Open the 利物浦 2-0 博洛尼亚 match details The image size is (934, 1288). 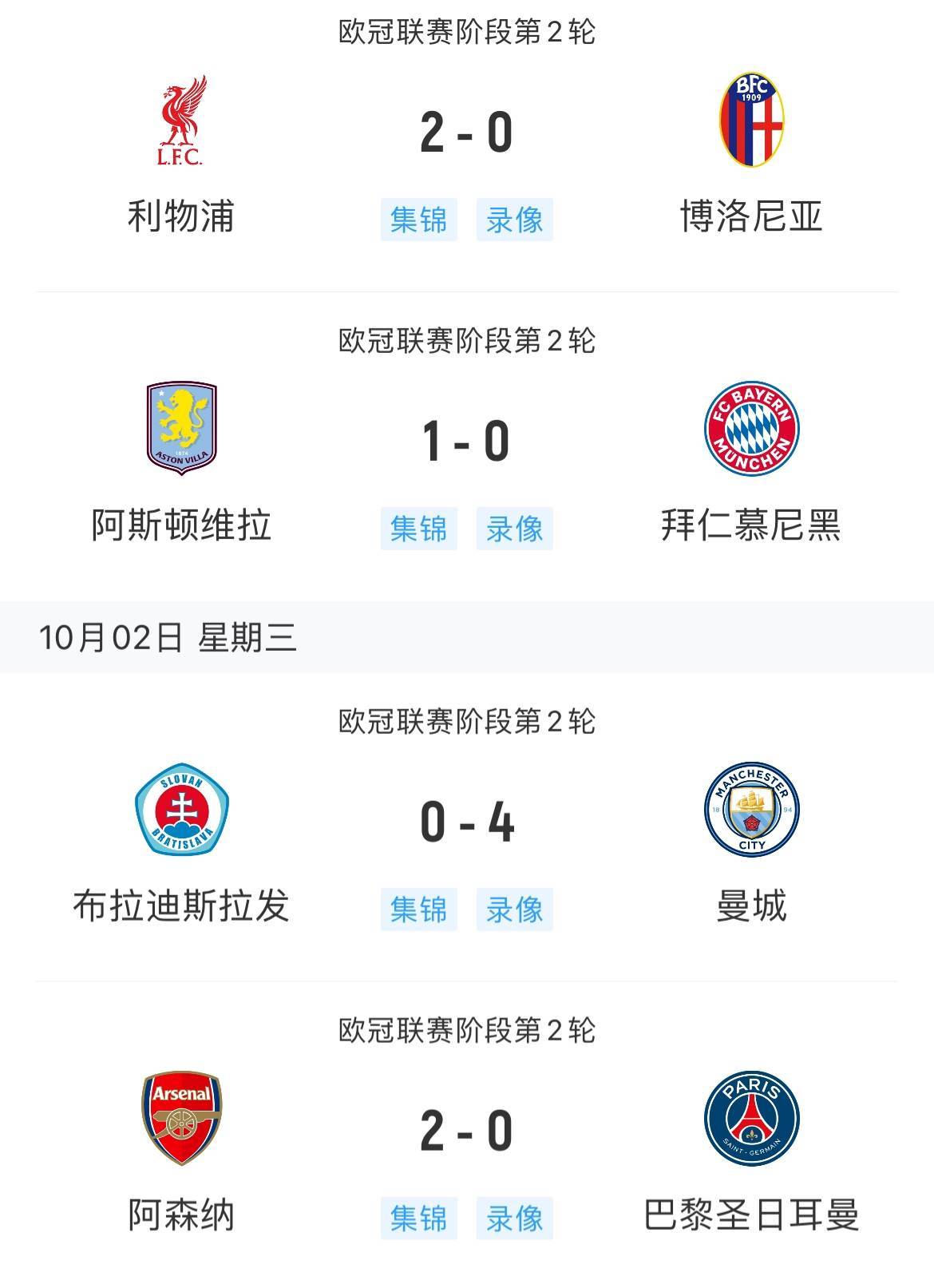[467, 133]
